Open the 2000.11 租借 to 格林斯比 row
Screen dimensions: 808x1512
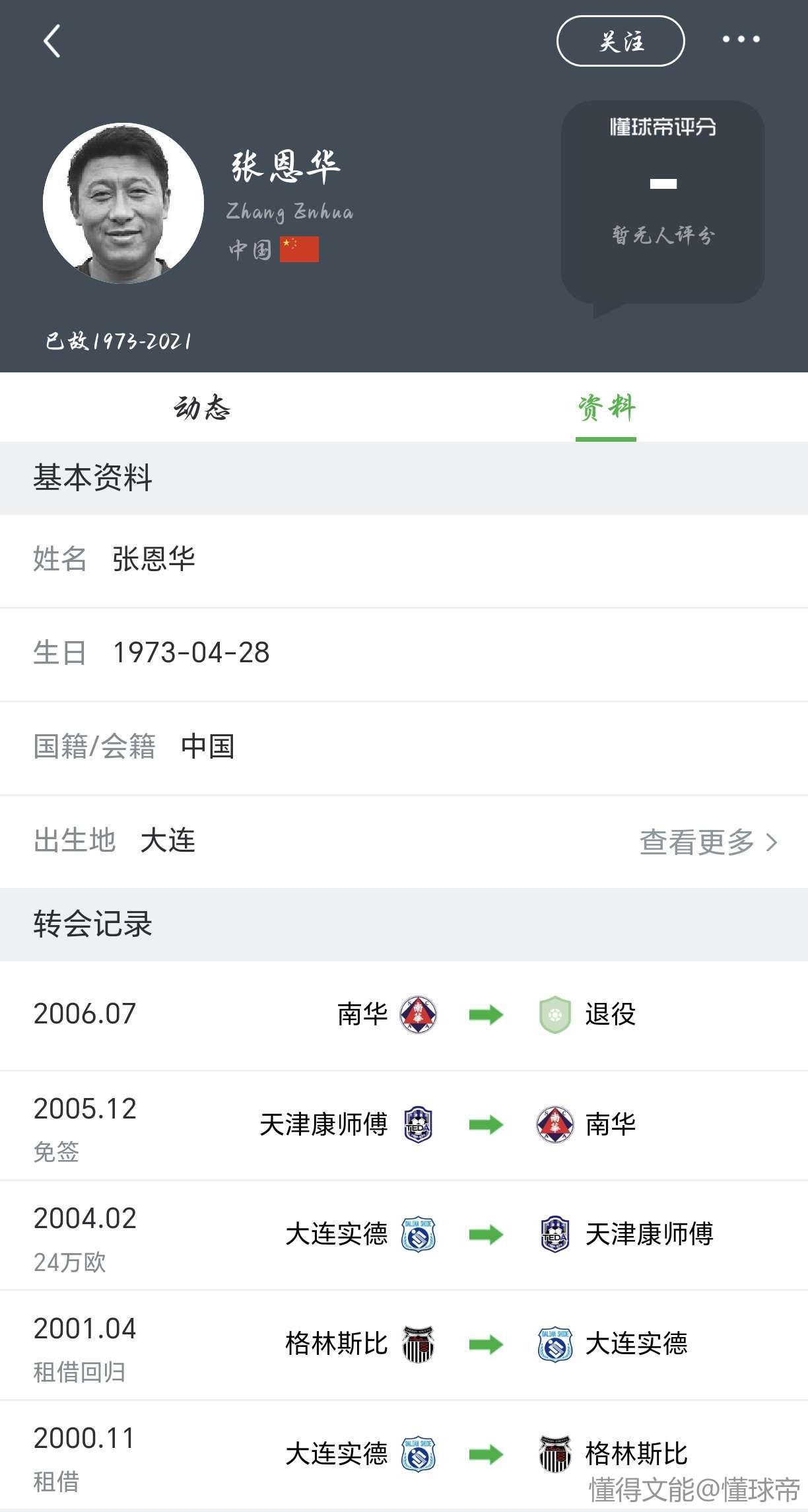coord(404,1455)
